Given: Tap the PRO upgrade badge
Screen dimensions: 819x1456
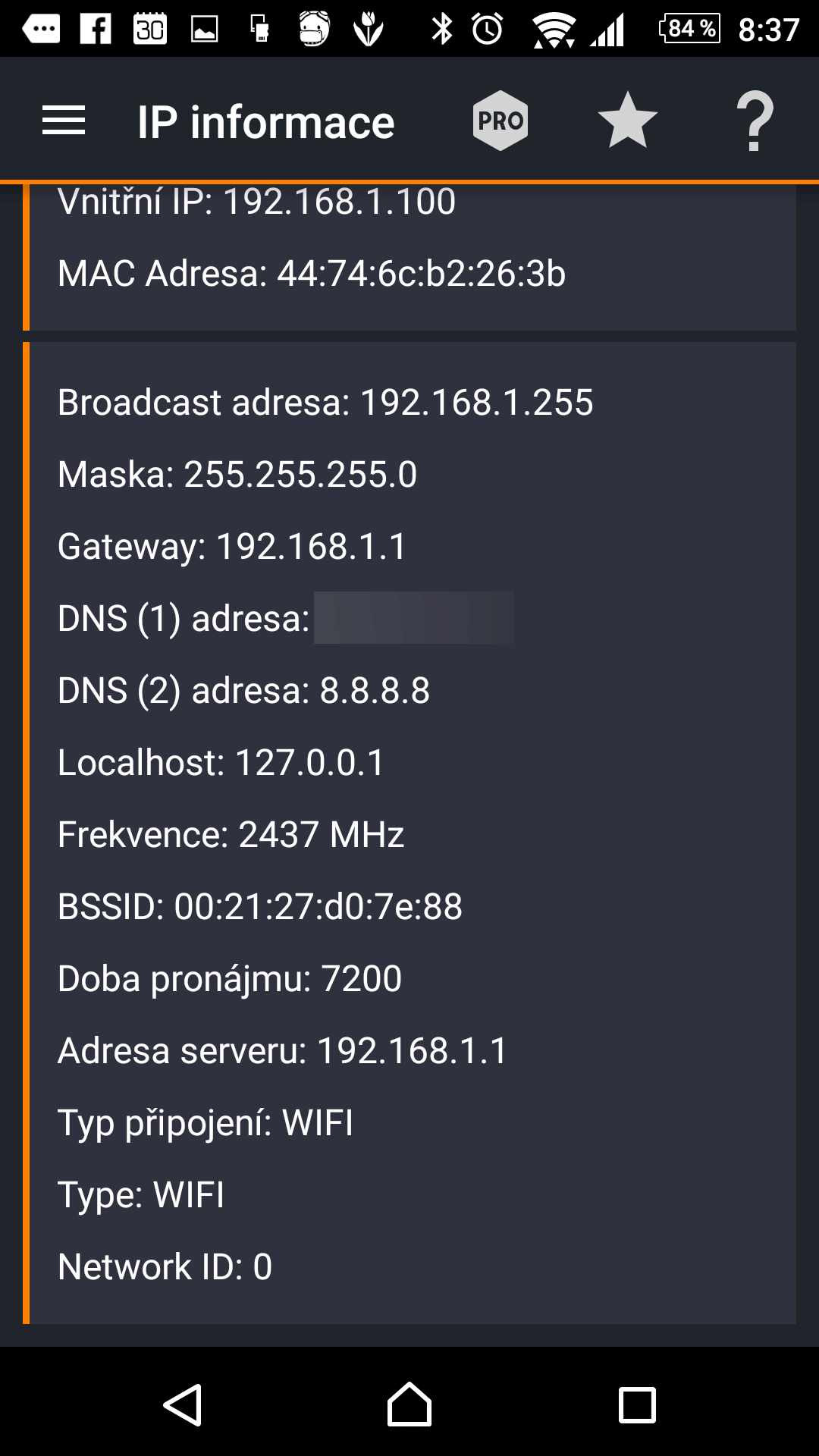Looking at the screenshot, I should click(500, 121).
